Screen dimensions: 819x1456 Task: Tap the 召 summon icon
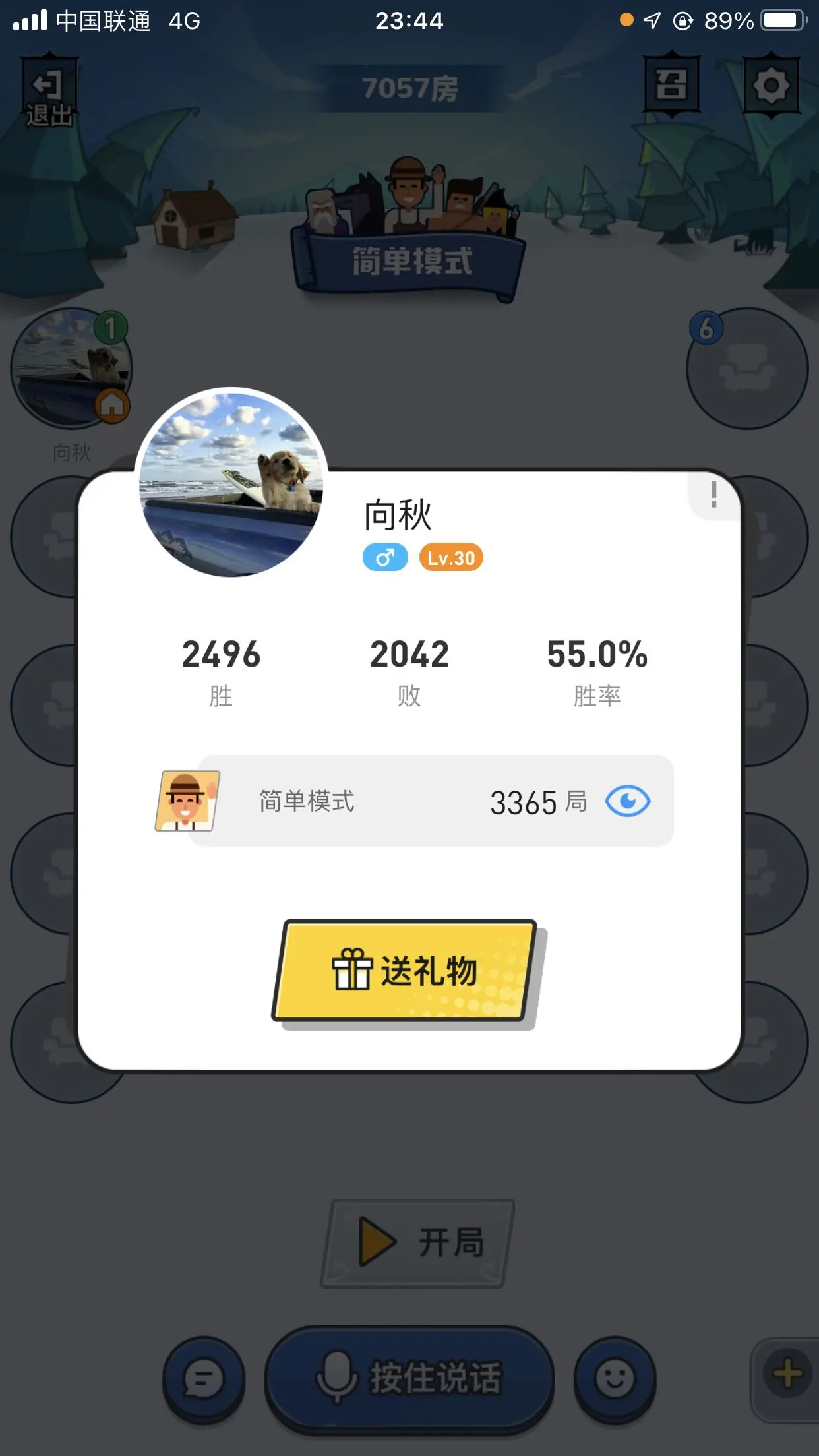pos(671,85)
